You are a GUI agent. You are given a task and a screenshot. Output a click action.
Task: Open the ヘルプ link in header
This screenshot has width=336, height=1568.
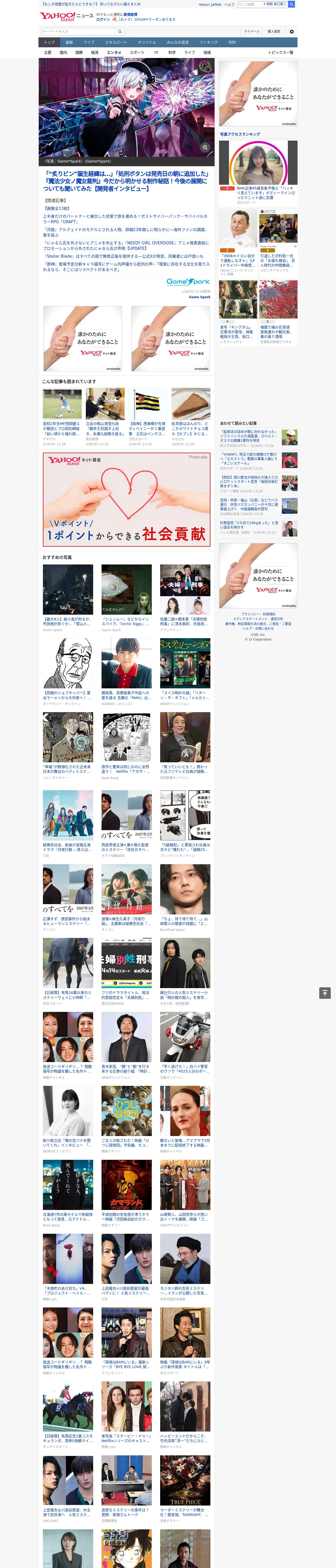[x=229, y=4]
